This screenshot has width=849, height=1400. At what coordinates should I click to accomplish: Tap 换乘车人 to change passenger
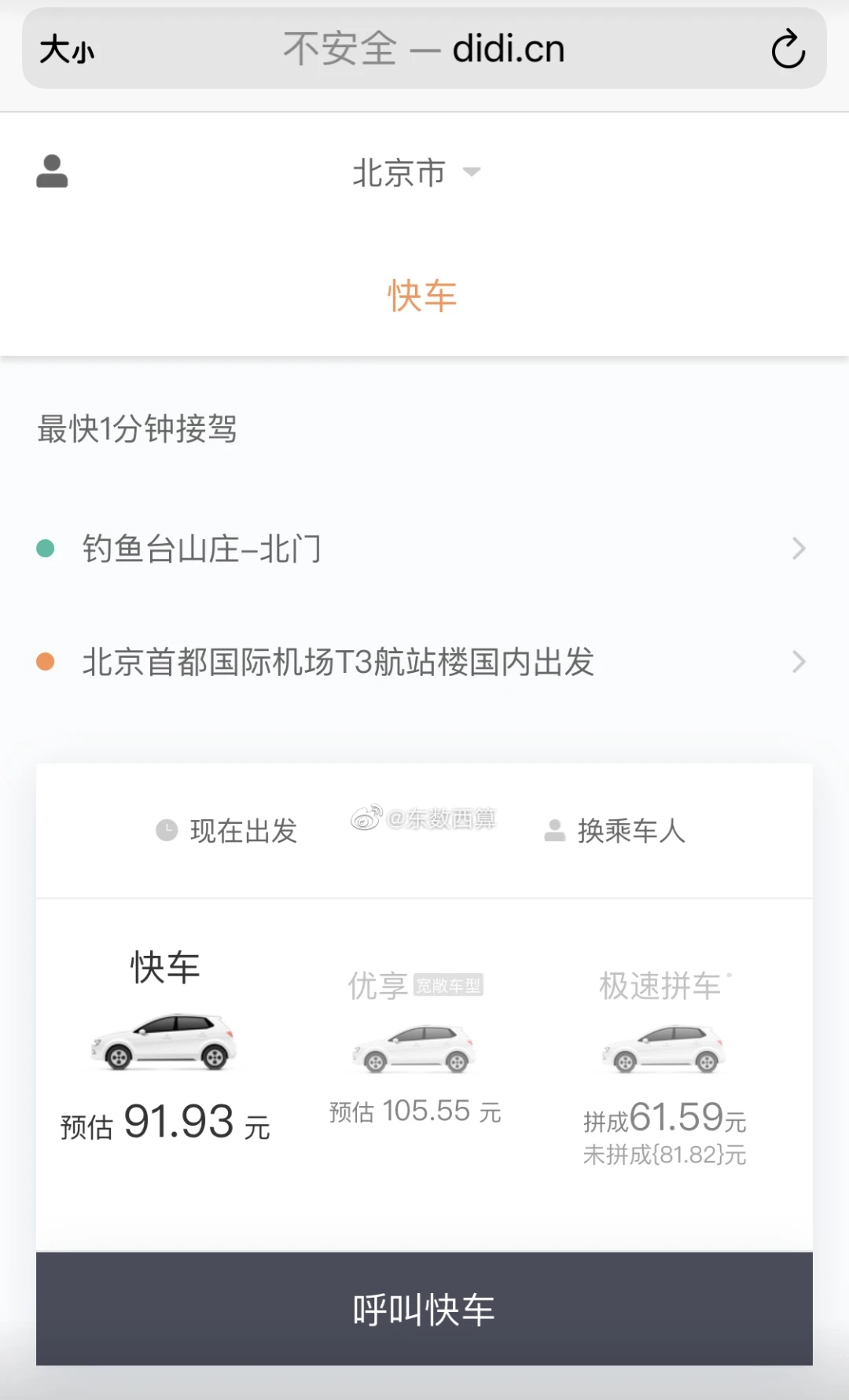coord(615,831)
